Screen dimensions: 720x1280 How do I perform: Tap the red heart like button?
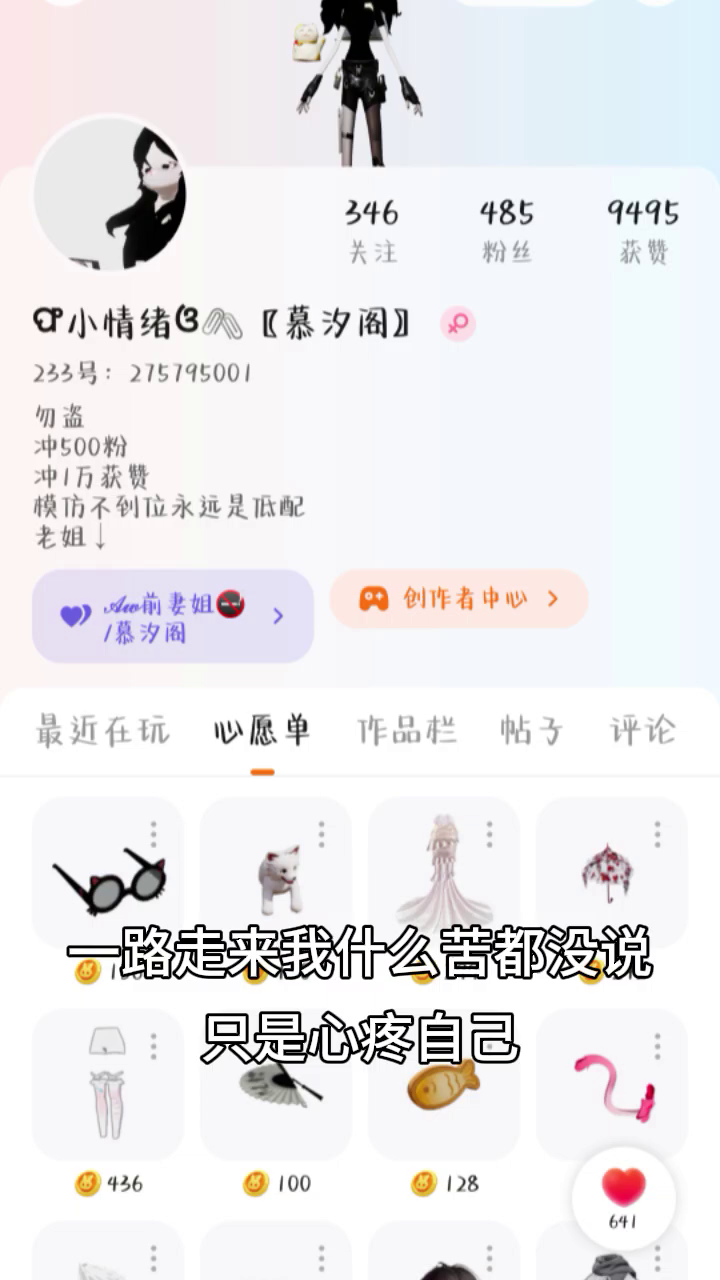pyautogui.click(x=623, y=1190)
